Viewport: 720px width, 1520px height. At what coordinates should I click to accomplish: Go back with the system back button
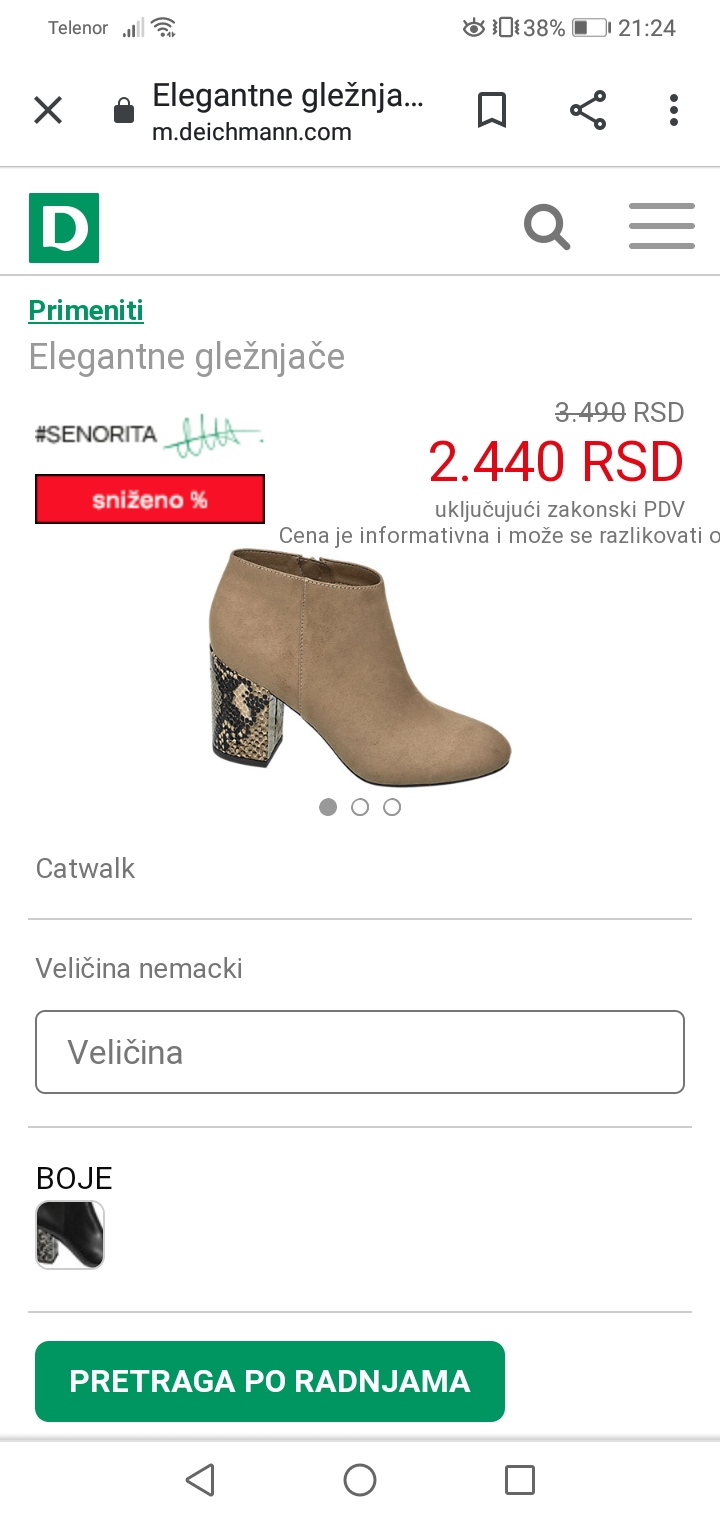(200, 1480)
